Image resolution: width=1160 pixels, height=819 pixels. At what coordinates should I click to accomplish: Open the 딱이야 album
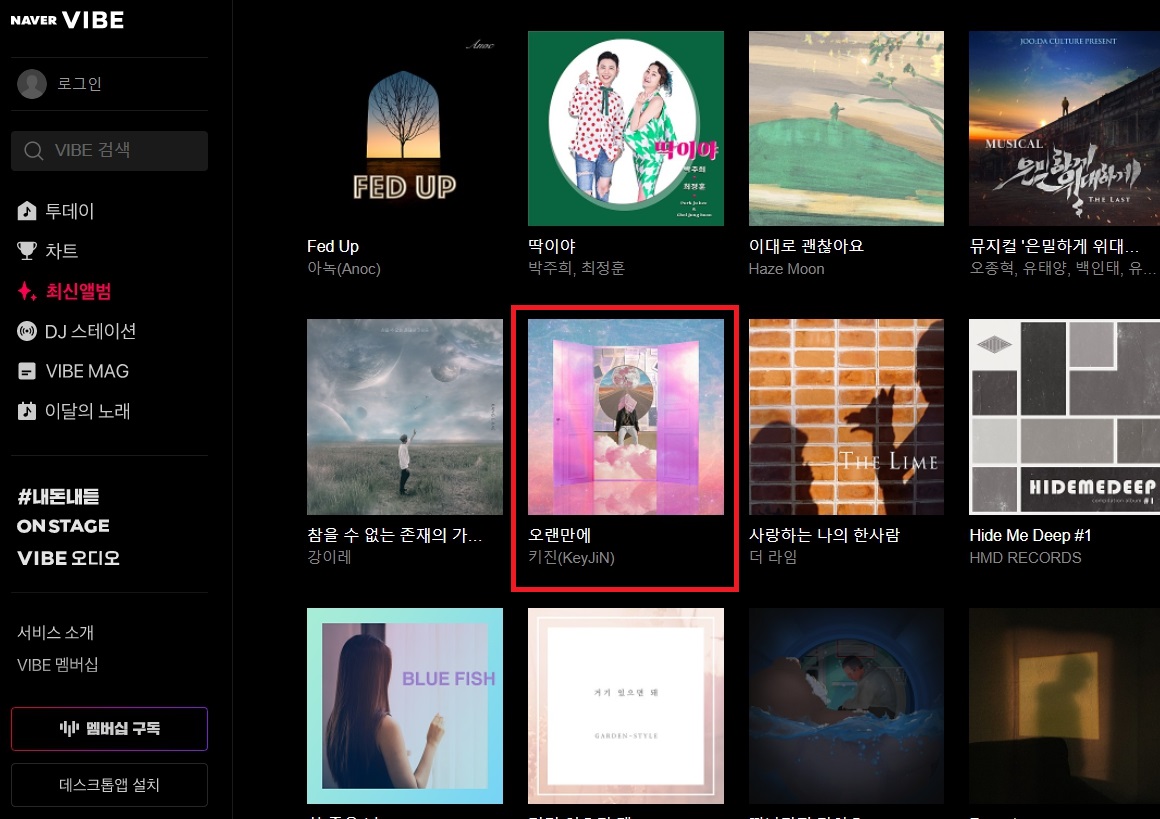[x=625, y=128]
